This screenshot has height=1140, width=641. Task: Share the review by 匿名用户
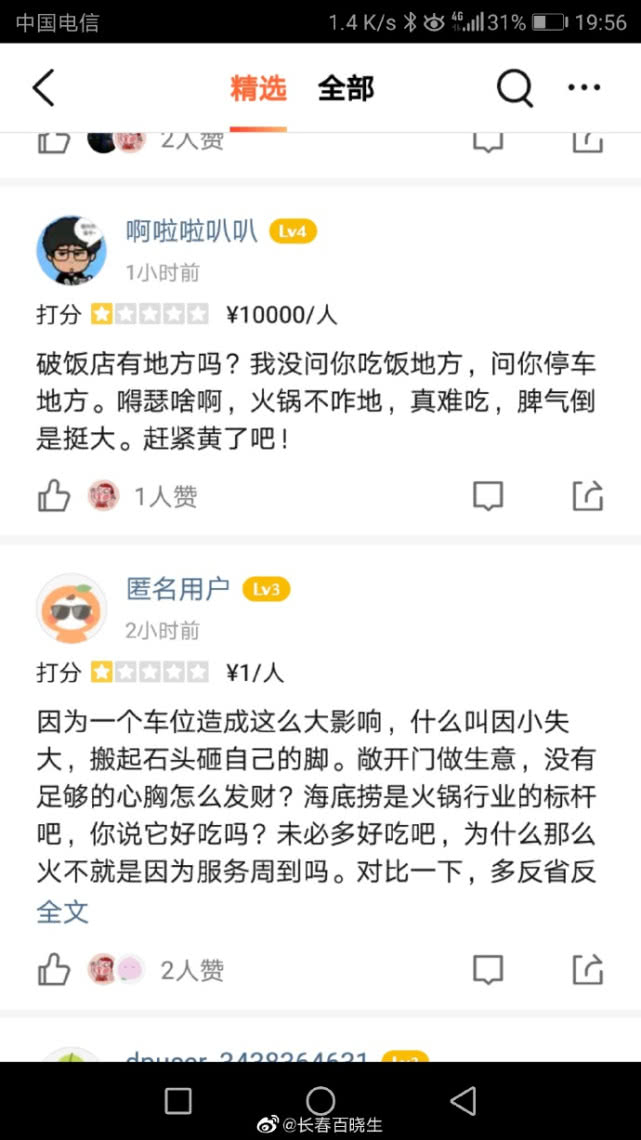587,968
